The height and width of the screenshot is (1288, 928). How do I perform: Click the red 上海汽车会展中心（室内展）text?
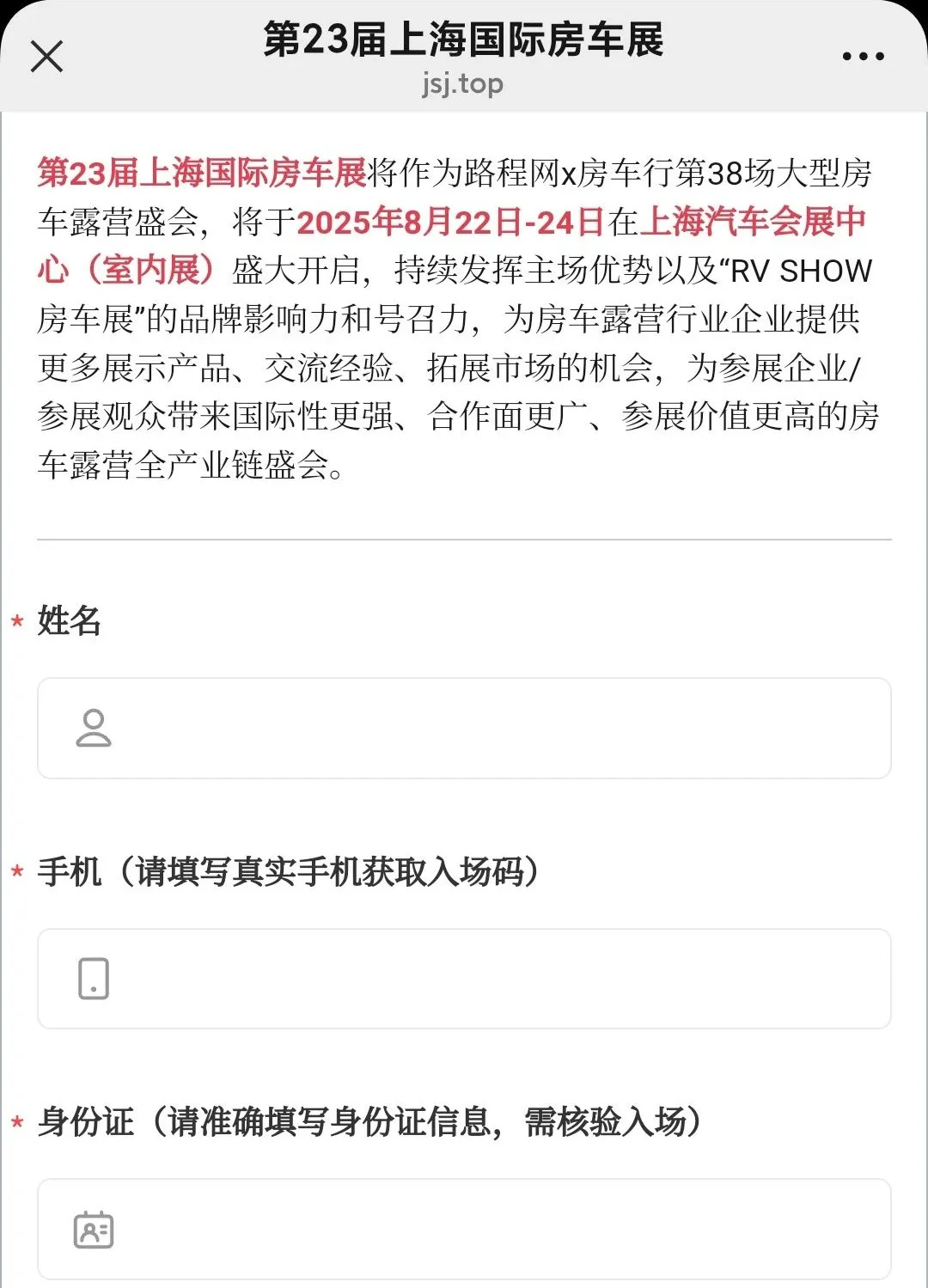(756, 223)
